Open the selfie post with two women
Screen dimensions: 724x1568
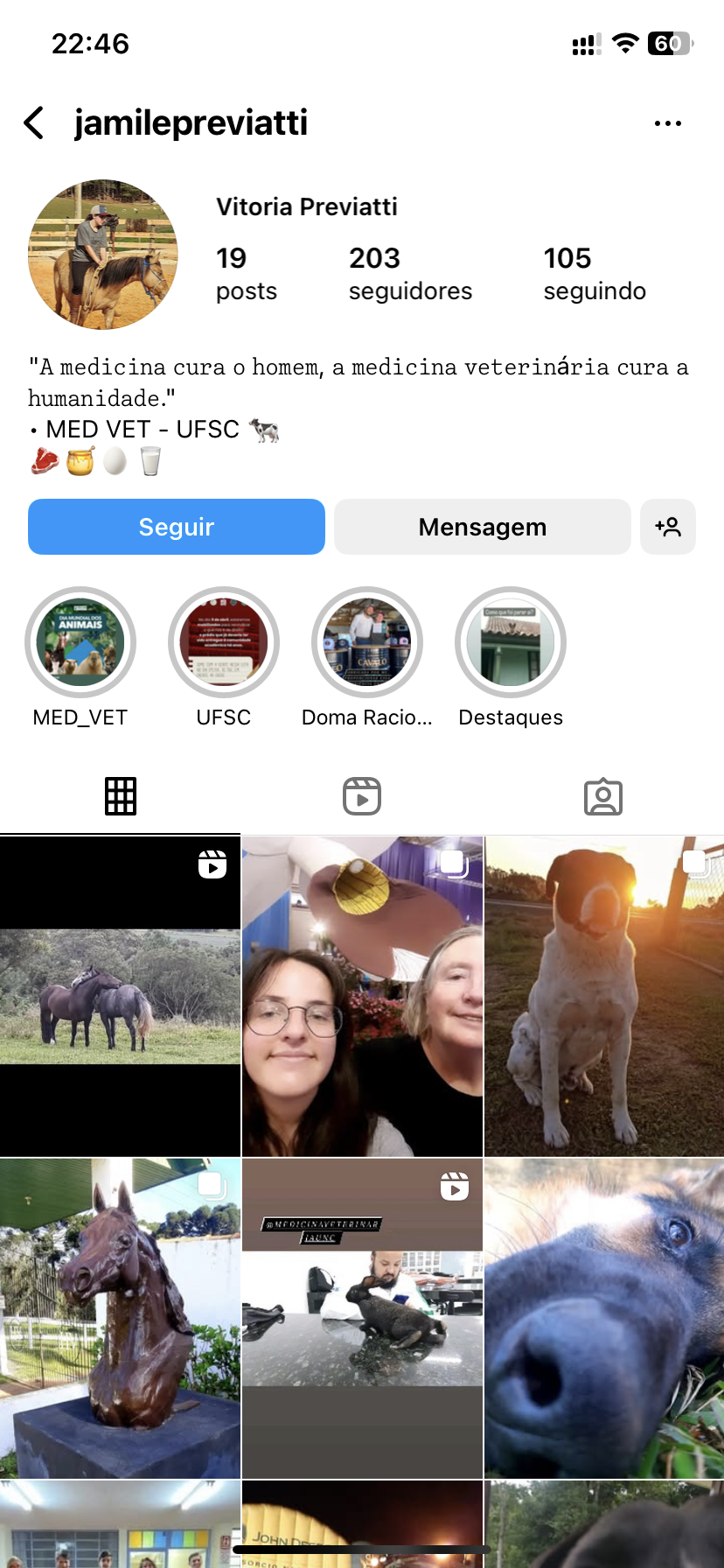[362, 997]
